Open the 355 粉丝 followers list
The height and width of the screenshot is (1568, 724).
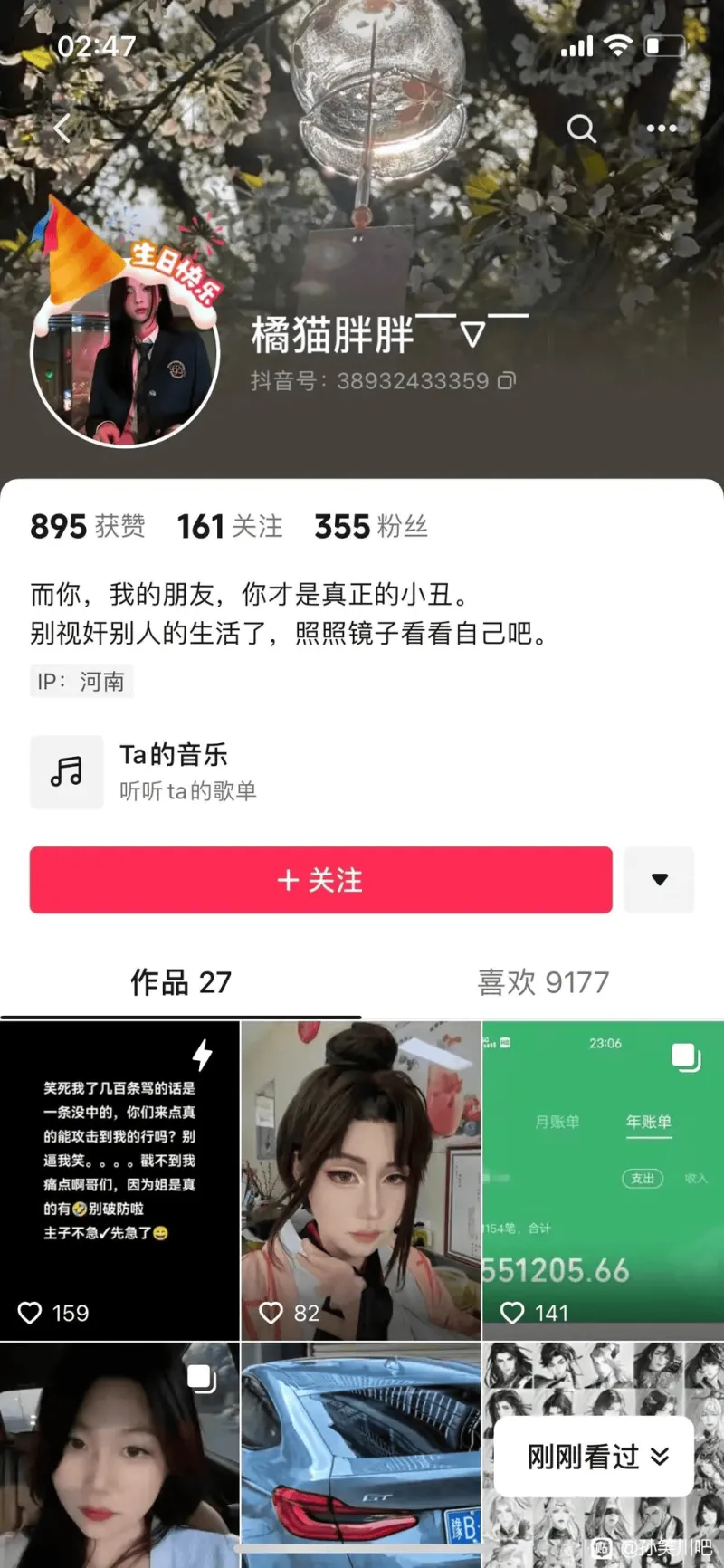point(371,526)
